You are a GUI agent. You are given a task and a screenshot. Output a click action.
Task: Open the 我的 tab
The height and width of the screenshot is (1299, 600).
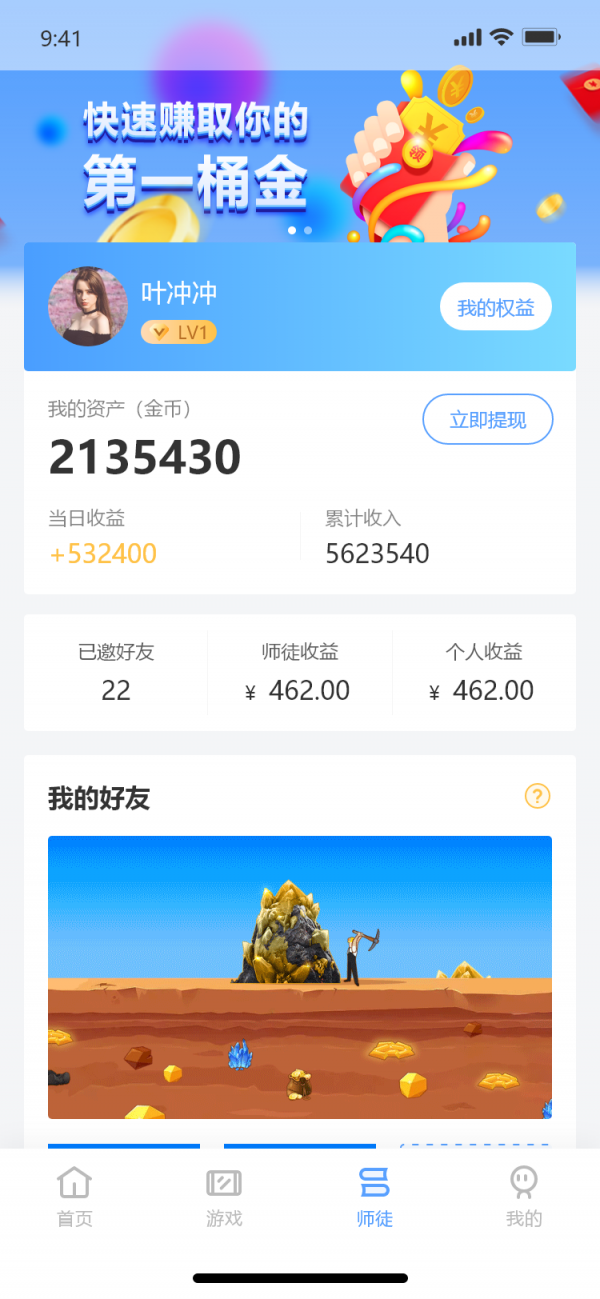tap(524, 1196)
